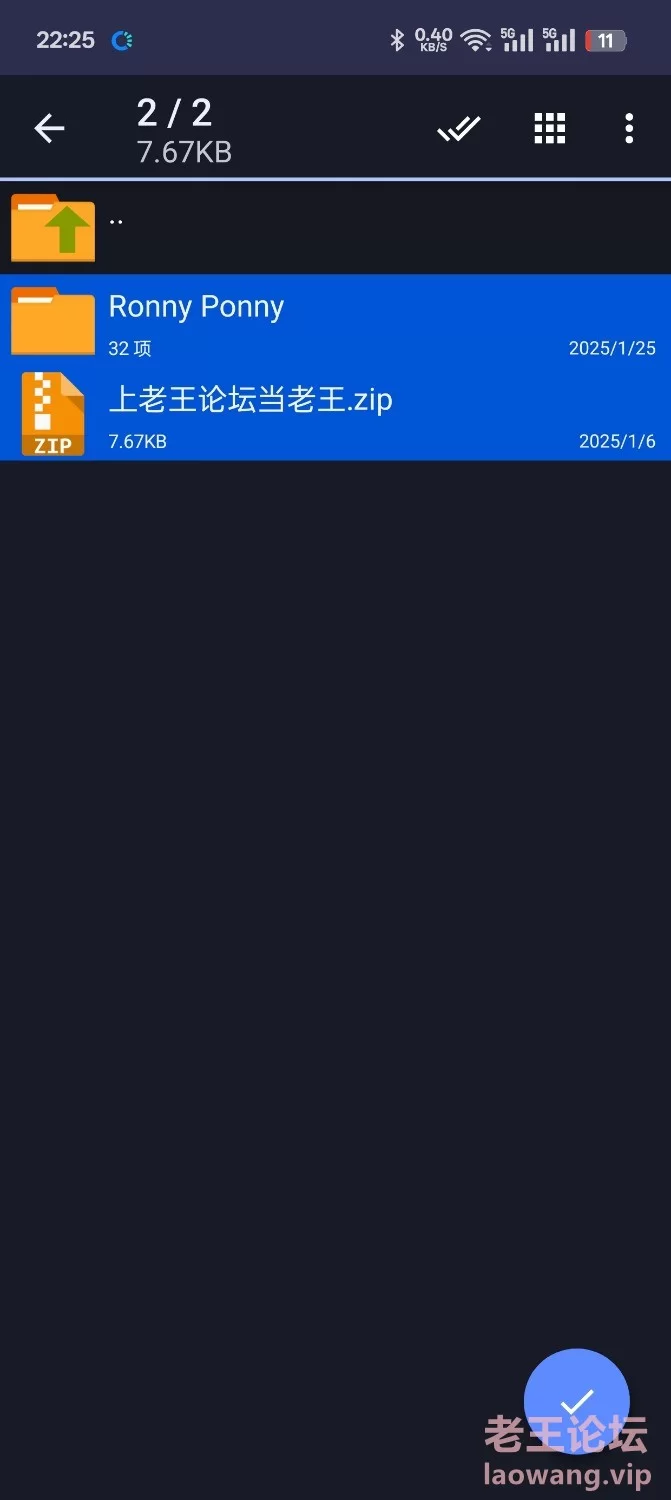Tap the select-all double check icon
The height and width of the screenshot is (1500, 671).
(x=459, y=128)
